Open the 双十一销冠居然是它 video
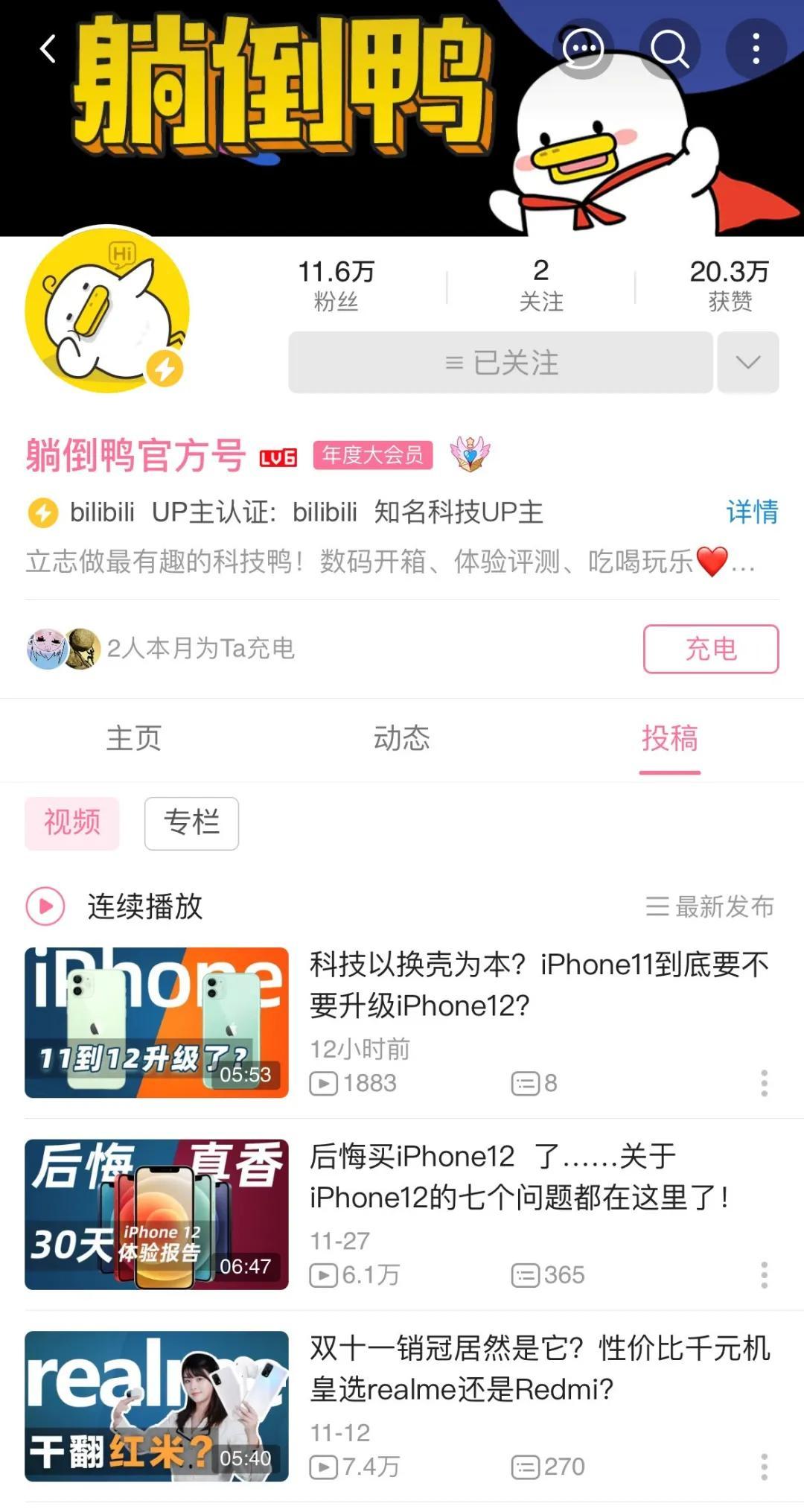Screen dimensions: 804x1512 click(539, 1368)
